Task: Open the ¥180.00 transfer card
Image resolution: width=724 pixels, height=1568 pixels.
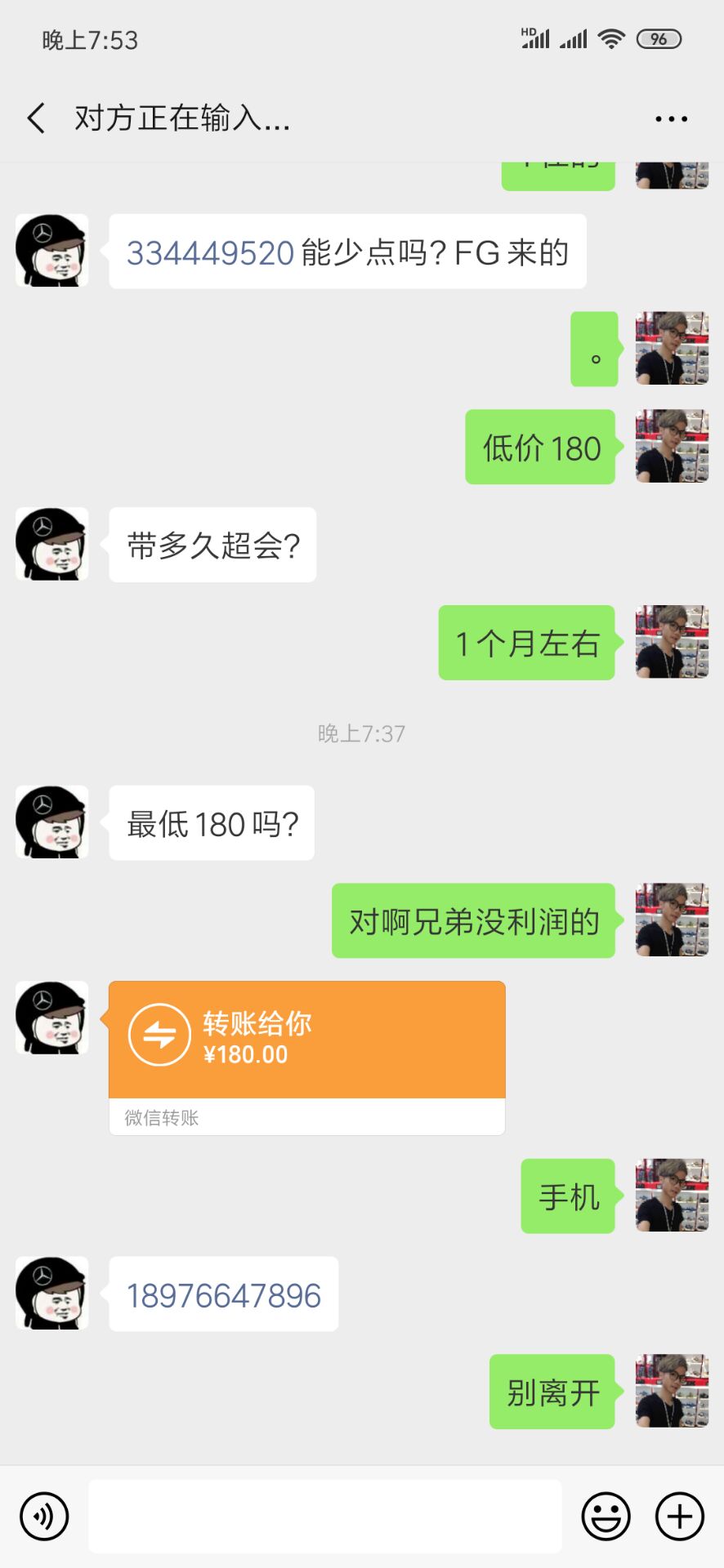Action: (306, 1040)
